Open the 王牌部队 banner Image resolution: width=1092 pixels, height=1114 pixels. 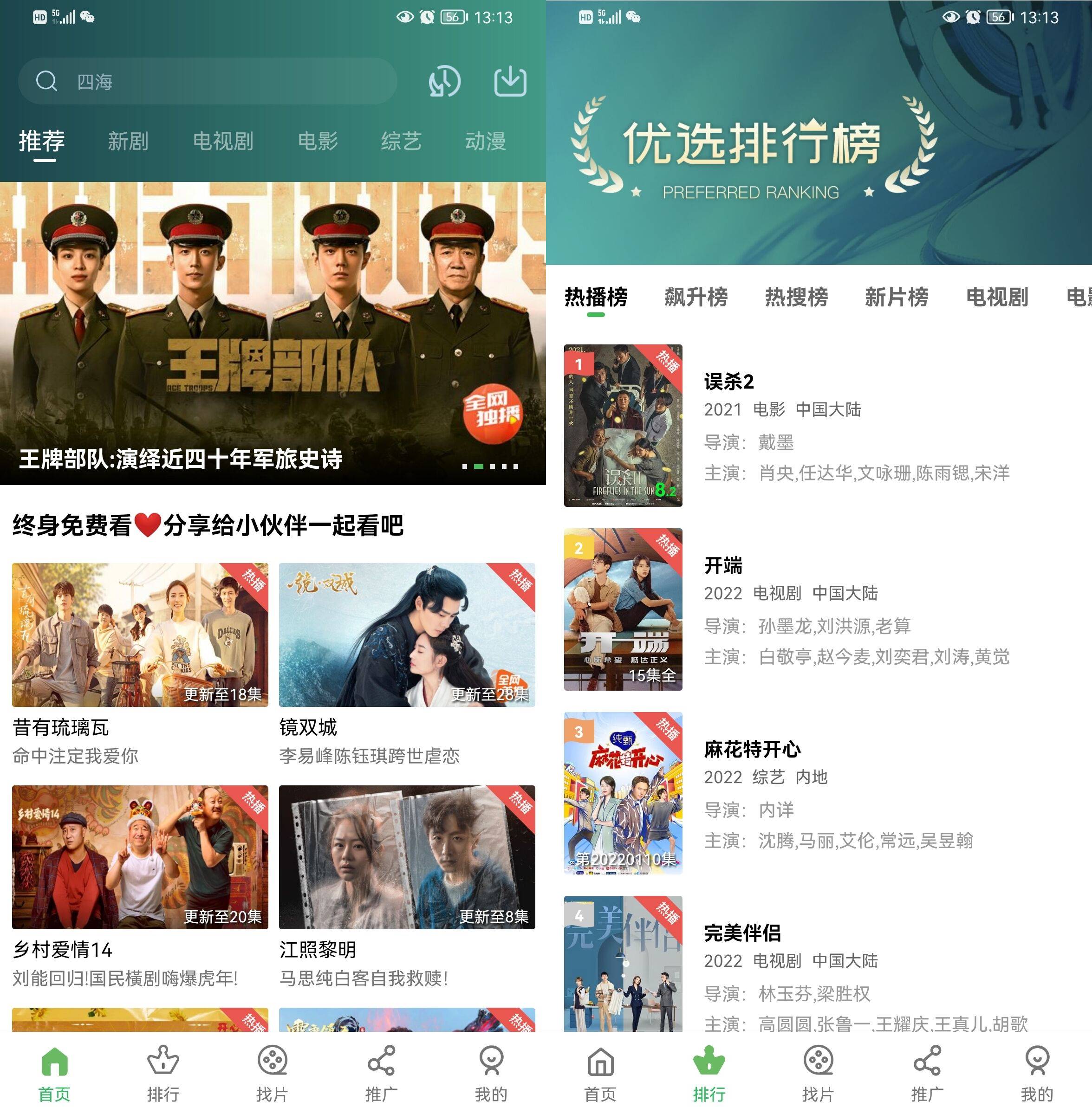tap(273, 332)
